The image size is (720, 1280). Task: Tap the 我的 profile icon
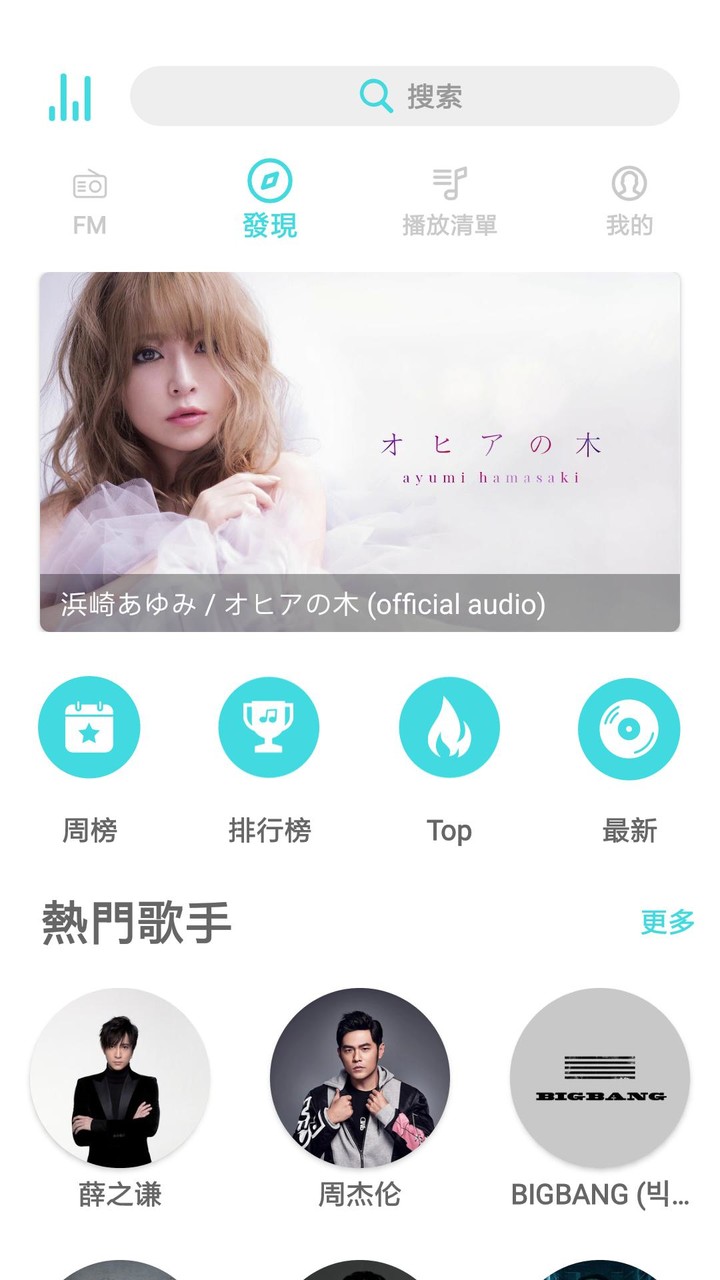pyautogui.click(x=629, y=184)
